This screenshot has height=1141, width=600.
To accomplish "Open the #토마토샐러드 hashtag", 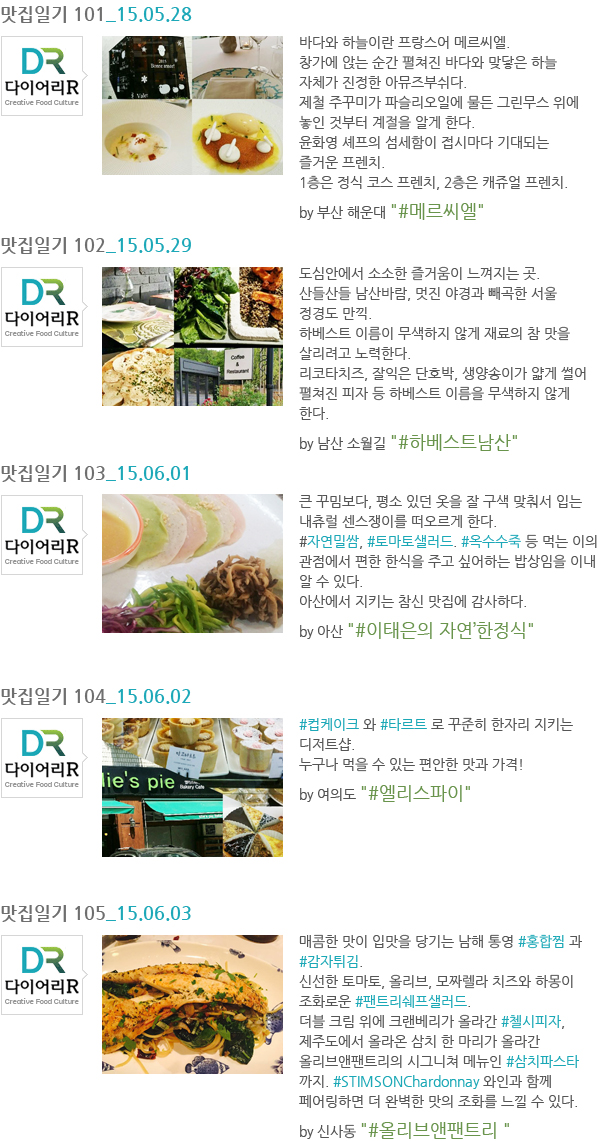I will coord(411,541).
